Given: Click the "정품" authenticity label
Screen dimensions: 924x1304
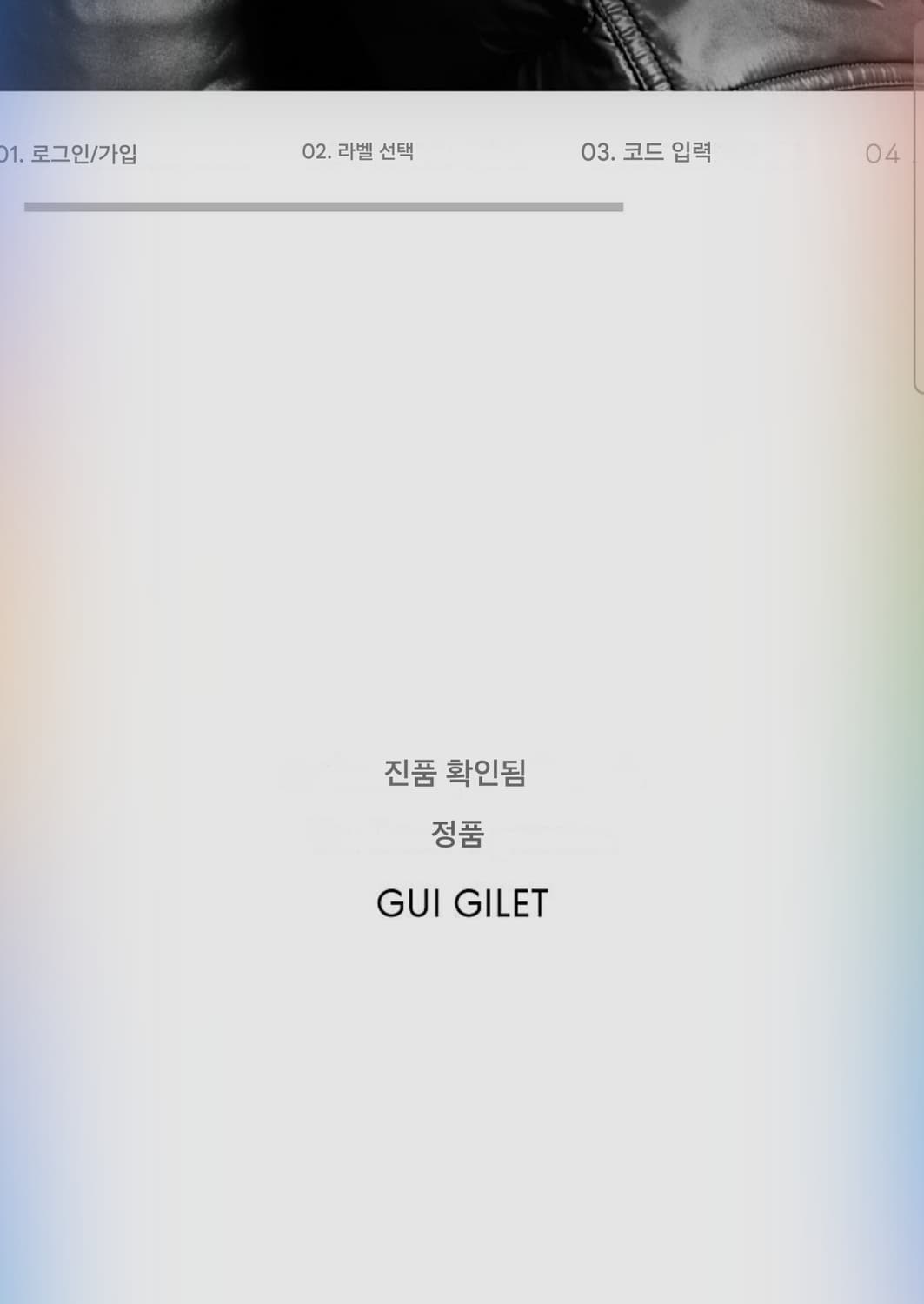Looking at the screenshot, I should coord(459,834).
